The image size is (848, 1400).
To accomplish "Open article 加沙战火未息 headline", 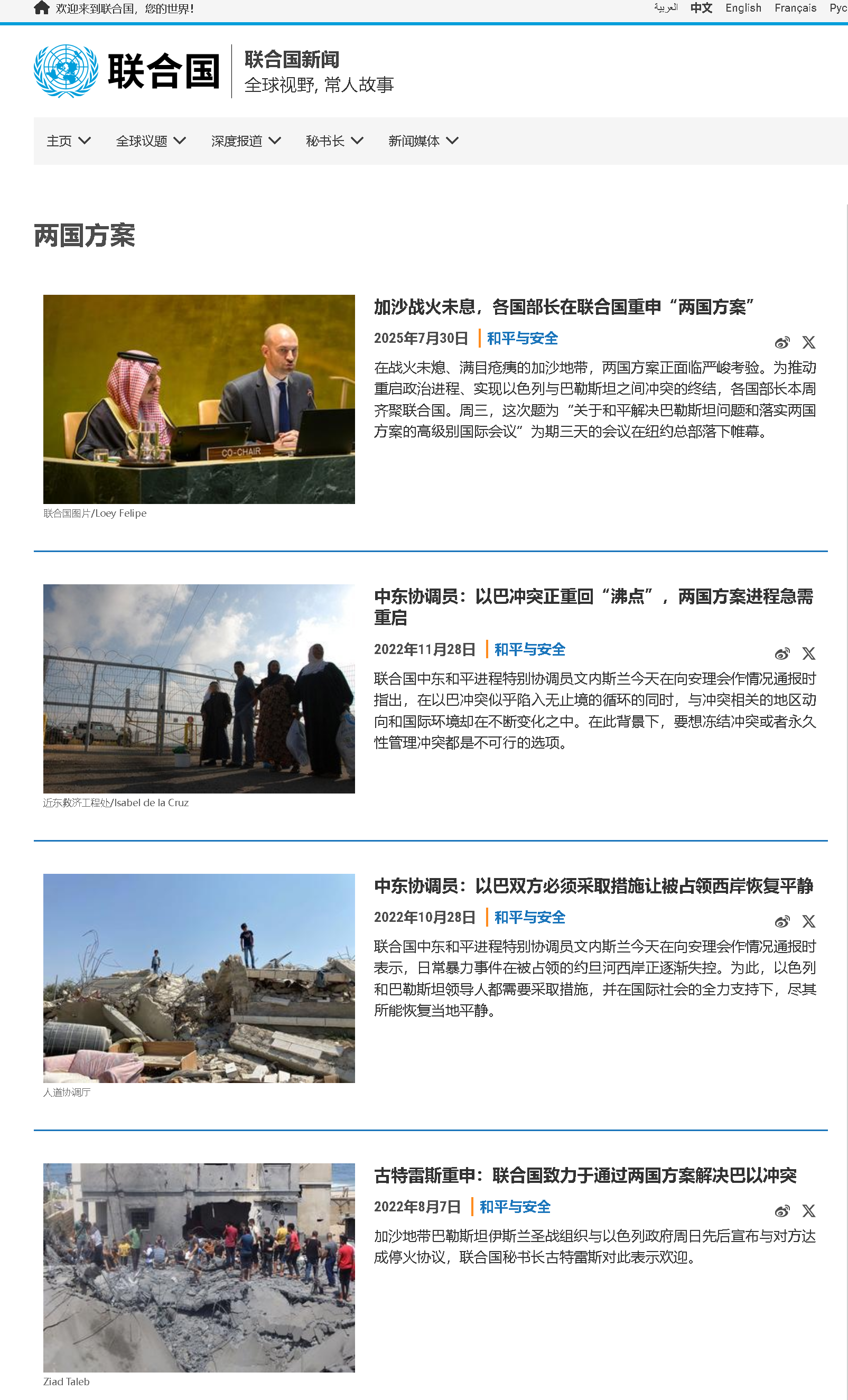I will pyautogui.click(x=563, y=307).
